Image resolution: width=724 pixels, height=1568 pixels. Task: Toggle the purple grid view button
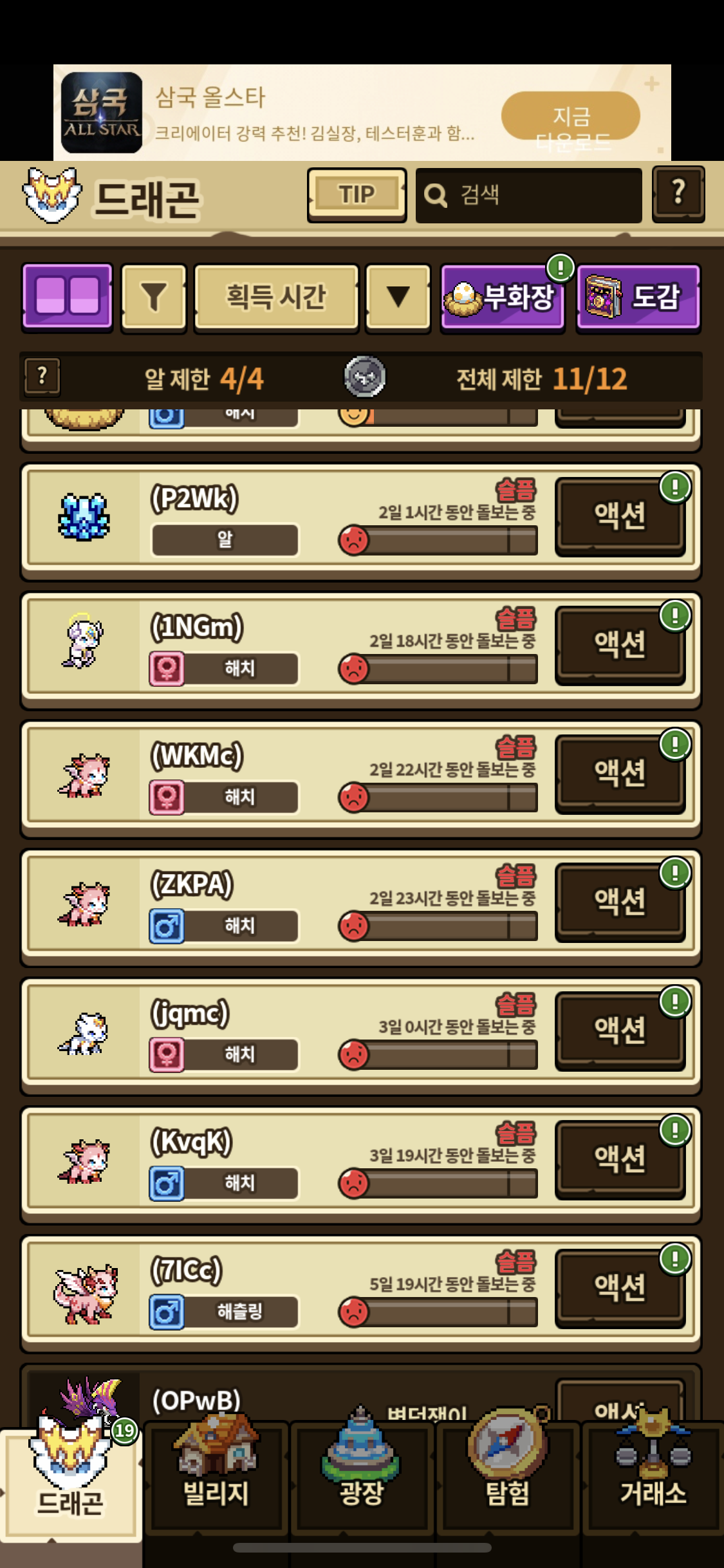pos(67,297)
